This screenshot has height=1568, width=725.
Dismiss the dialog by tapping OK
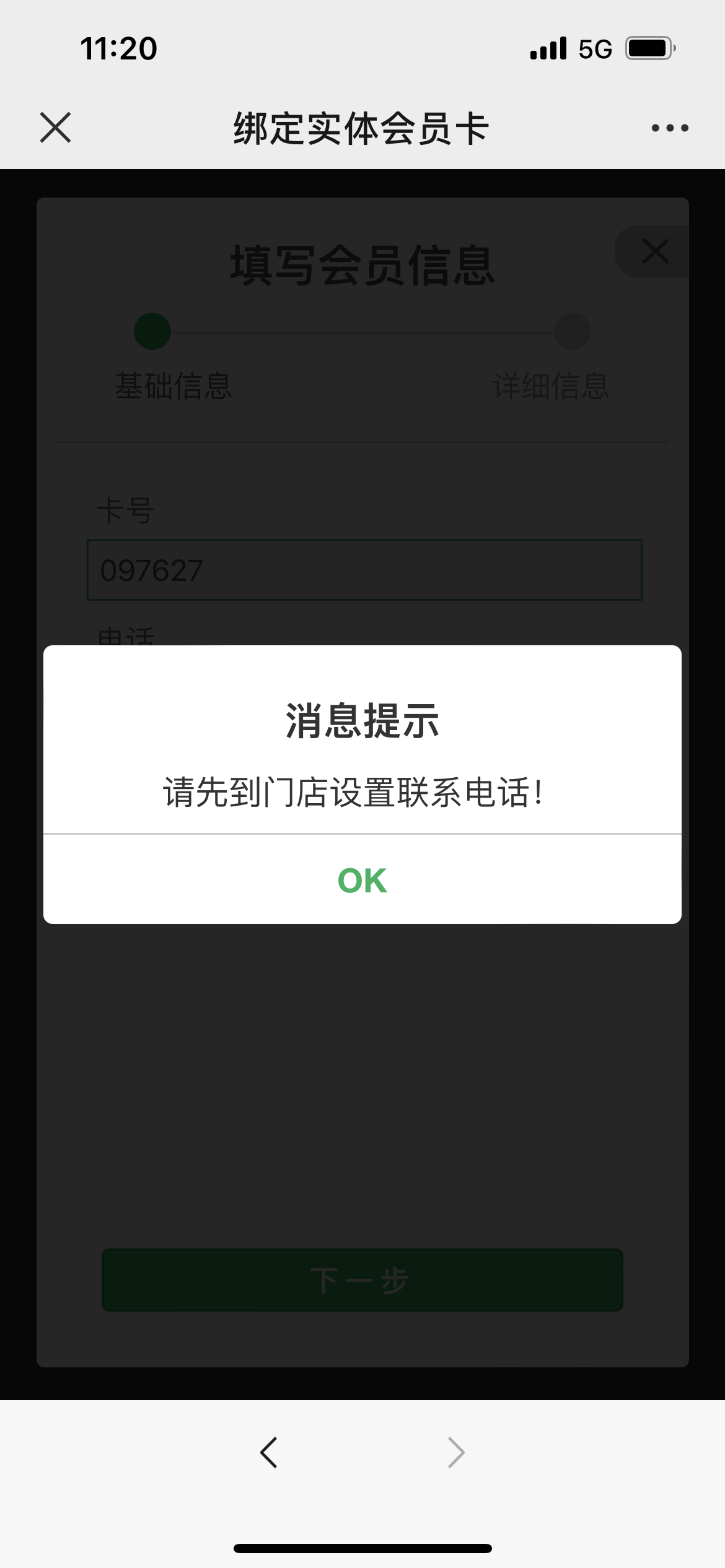click(x=362, y=880)
